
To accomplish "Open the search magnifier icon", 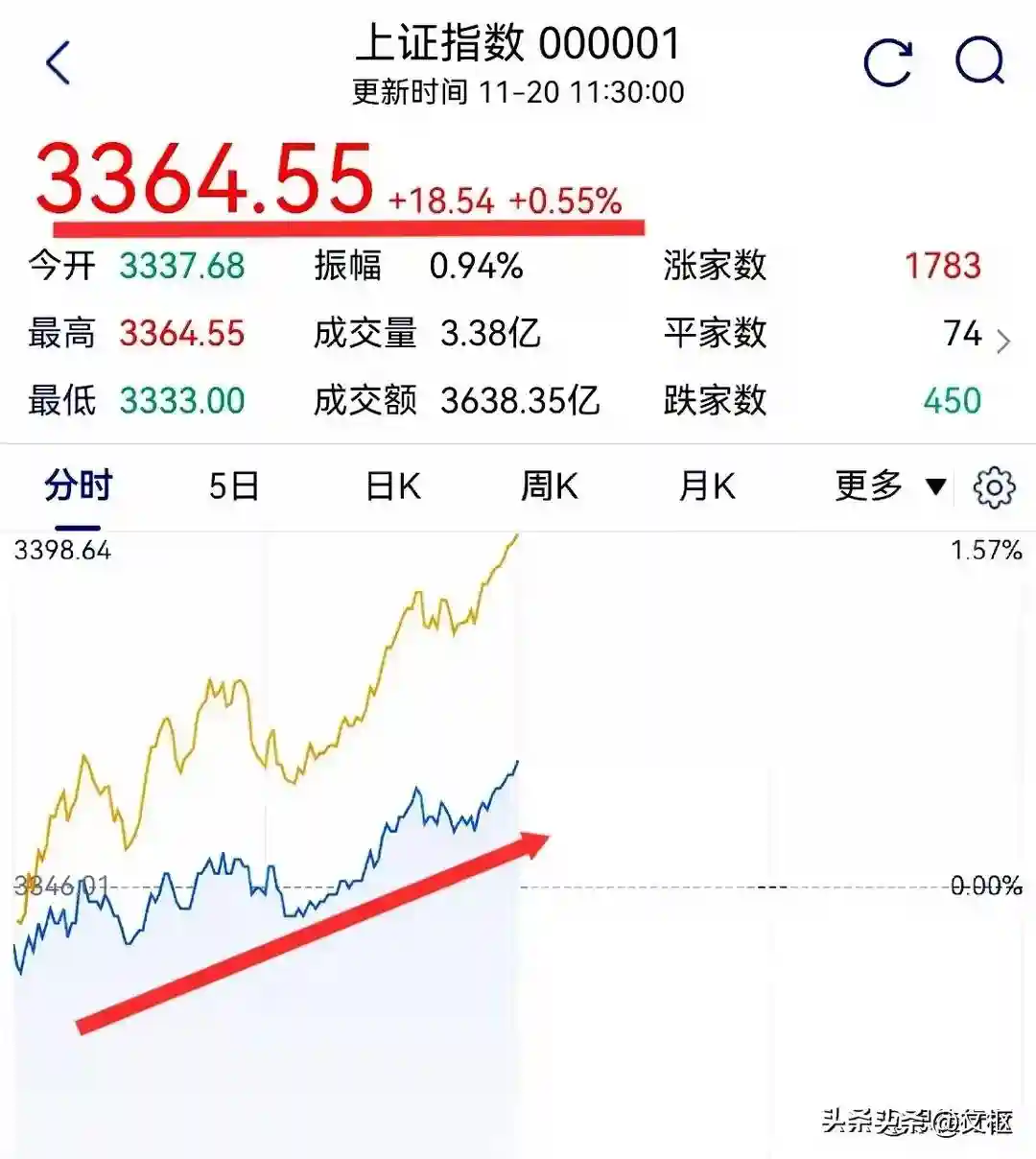I will (979, 63).
